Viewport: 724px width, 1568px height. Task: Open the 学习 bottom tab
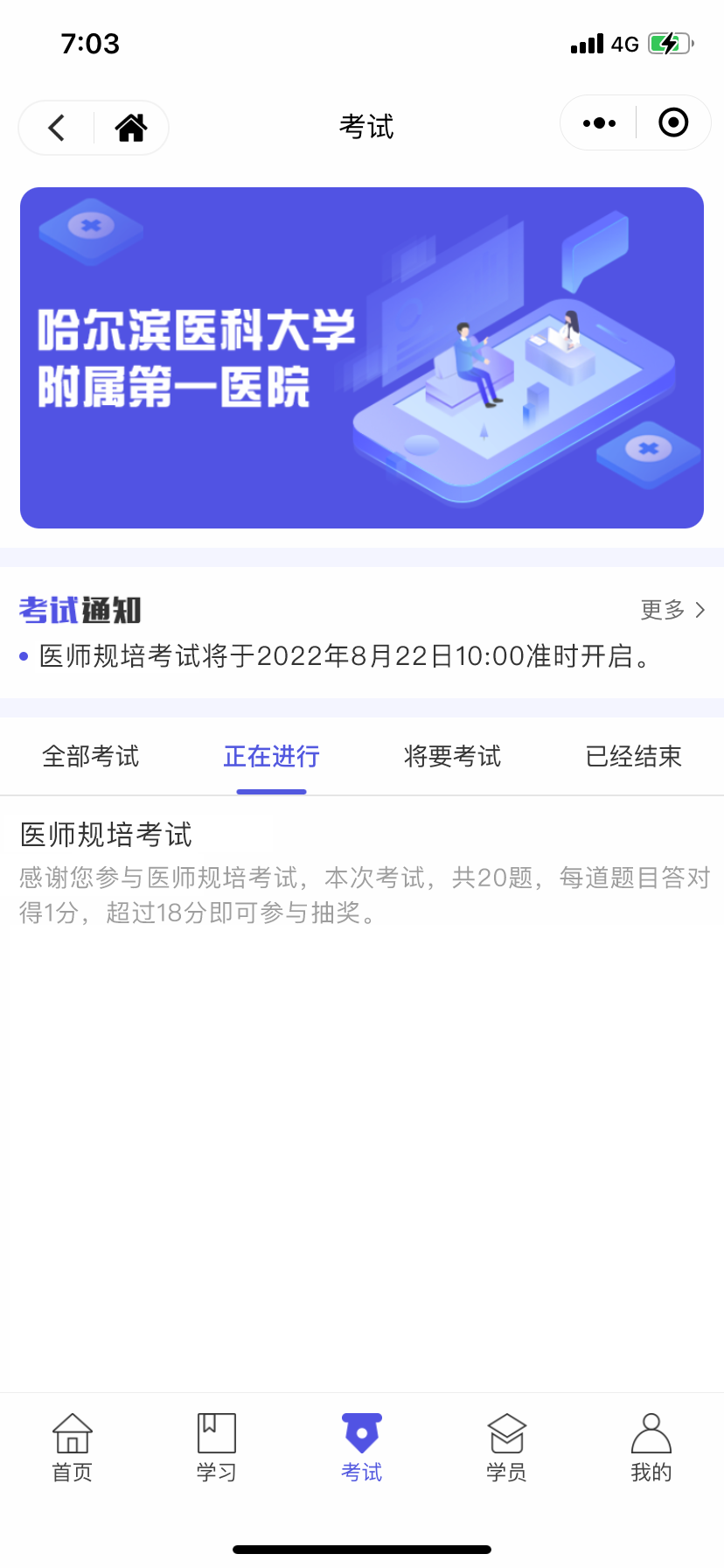tap(217, 1448)
